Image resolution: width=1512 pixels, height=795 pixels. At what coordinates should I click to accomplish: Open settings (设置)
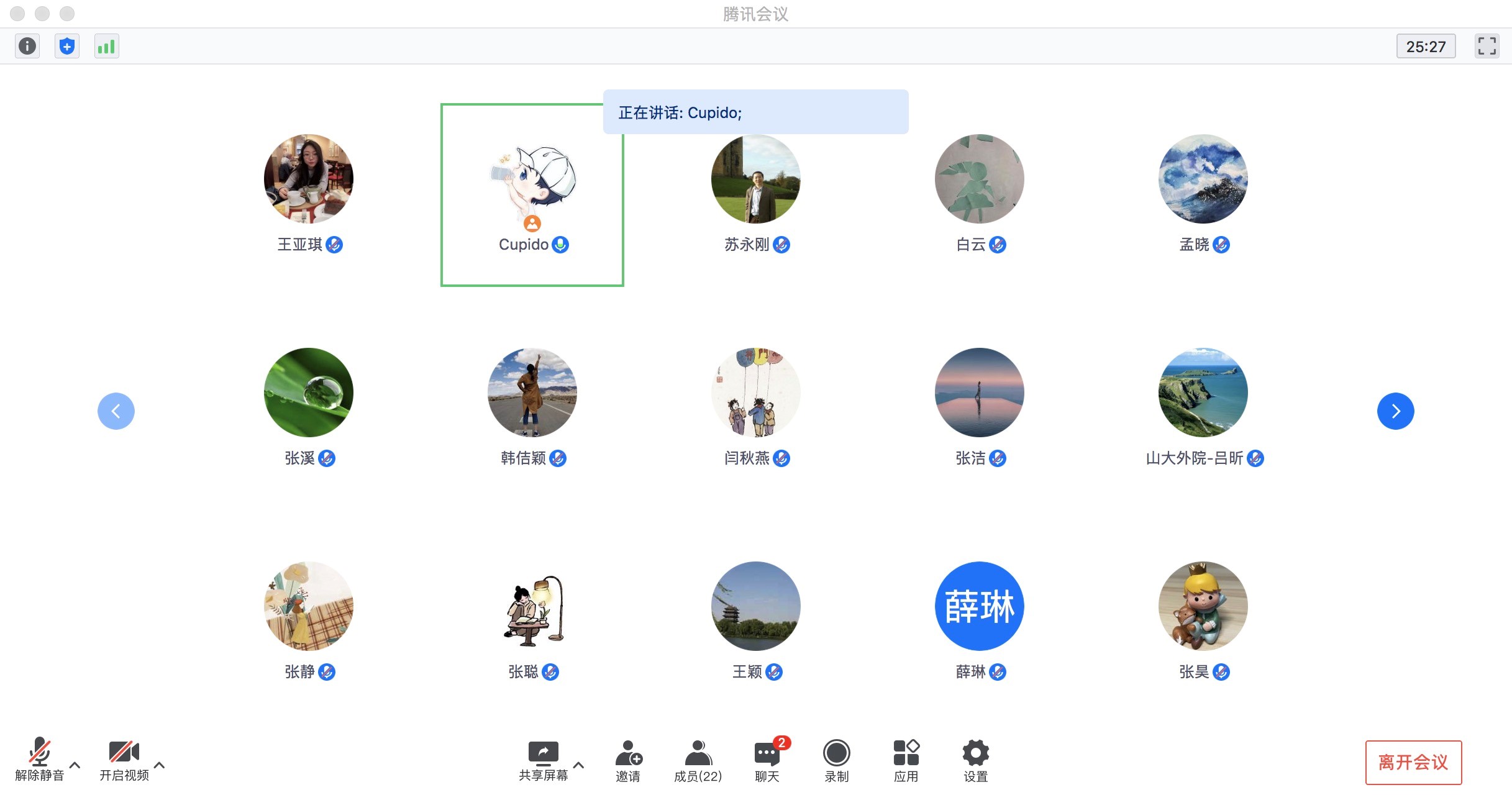975,760
